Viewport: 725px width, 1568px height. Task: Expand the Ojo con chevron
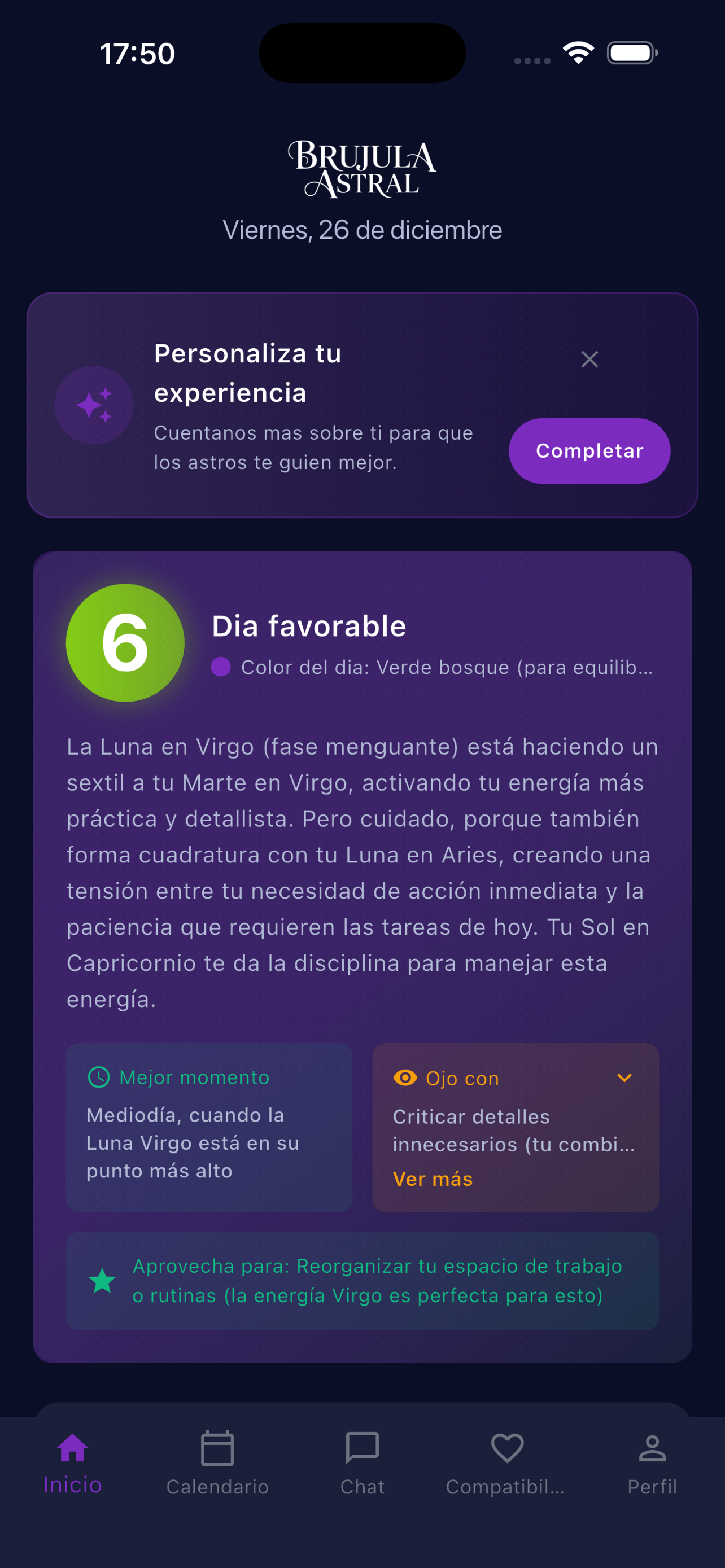coord(624,1078)
